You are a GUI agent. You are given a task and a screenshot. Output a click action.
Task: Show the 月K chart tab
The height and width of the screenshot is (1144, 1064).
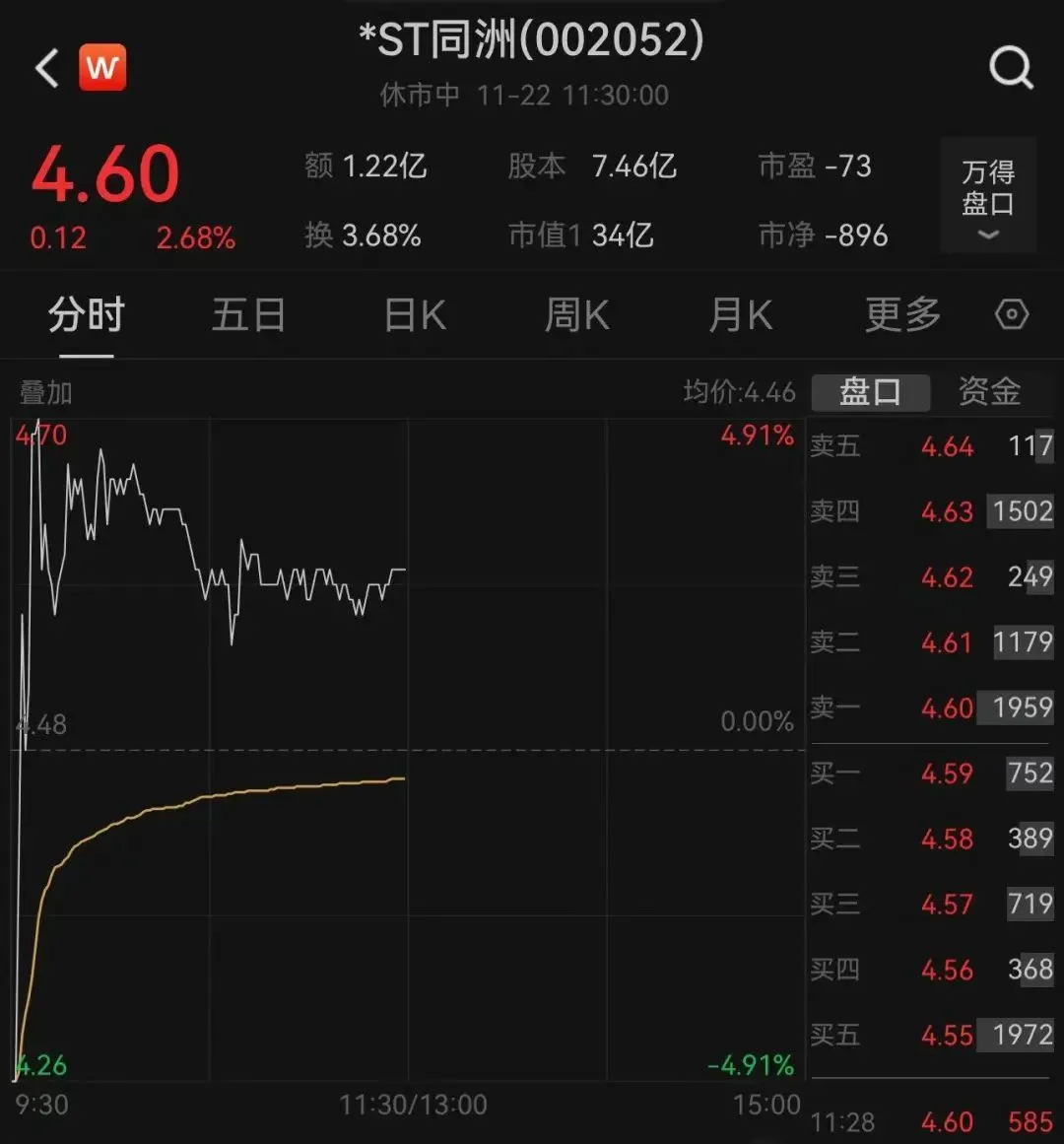point(740,315)
